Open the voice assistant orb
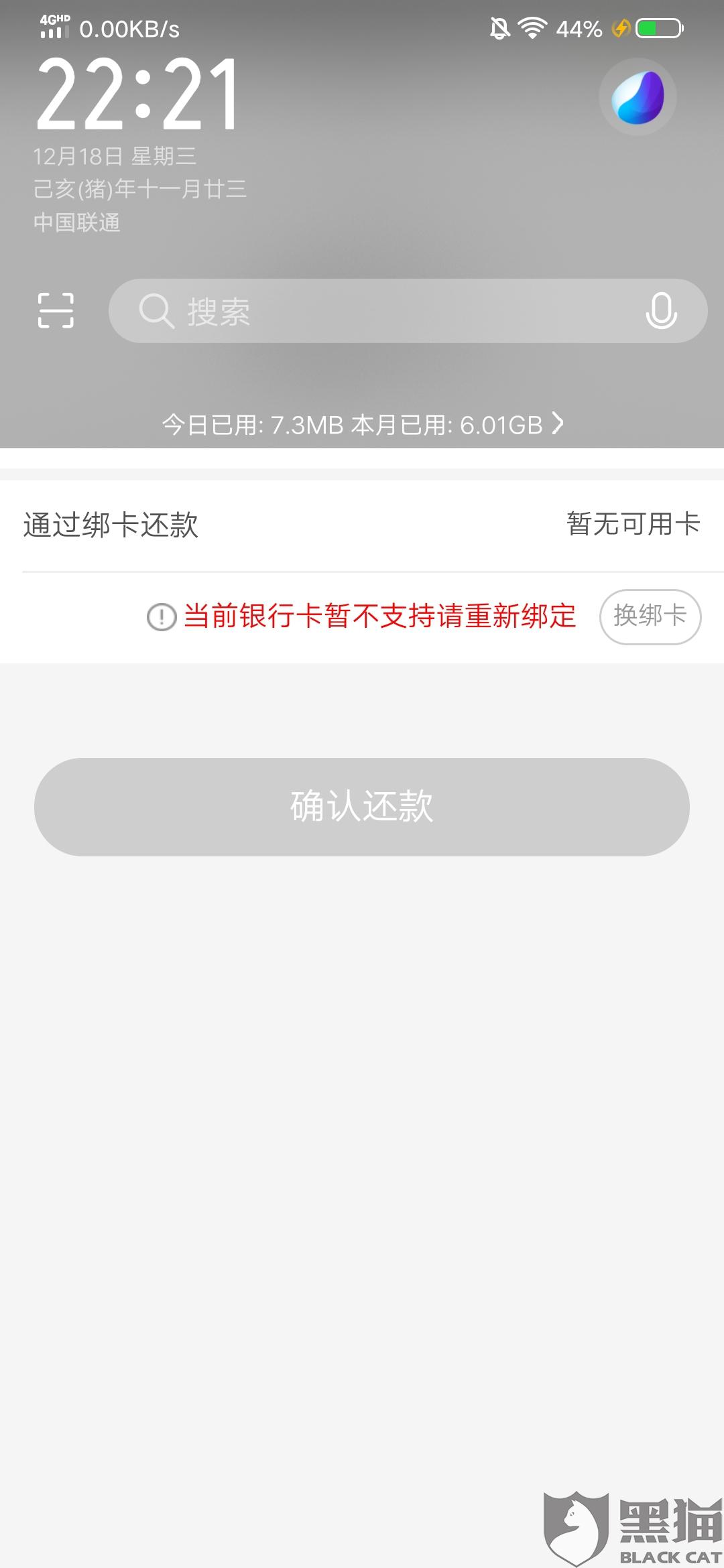The image size is (724, 1568). pyautogui.click(x=638, y=98)
